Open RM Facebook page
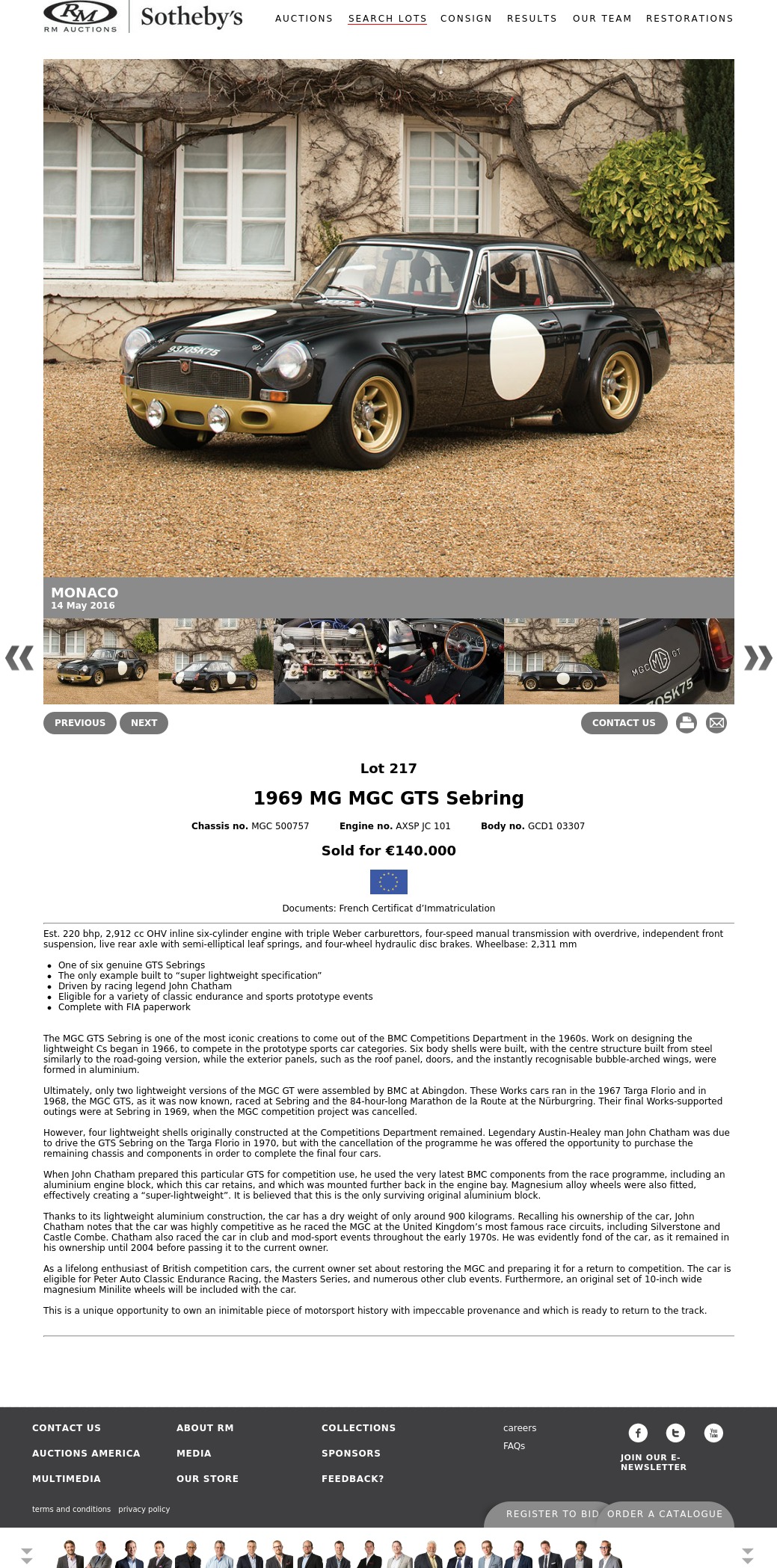The image size is (777, 1568). point(638,1433)
